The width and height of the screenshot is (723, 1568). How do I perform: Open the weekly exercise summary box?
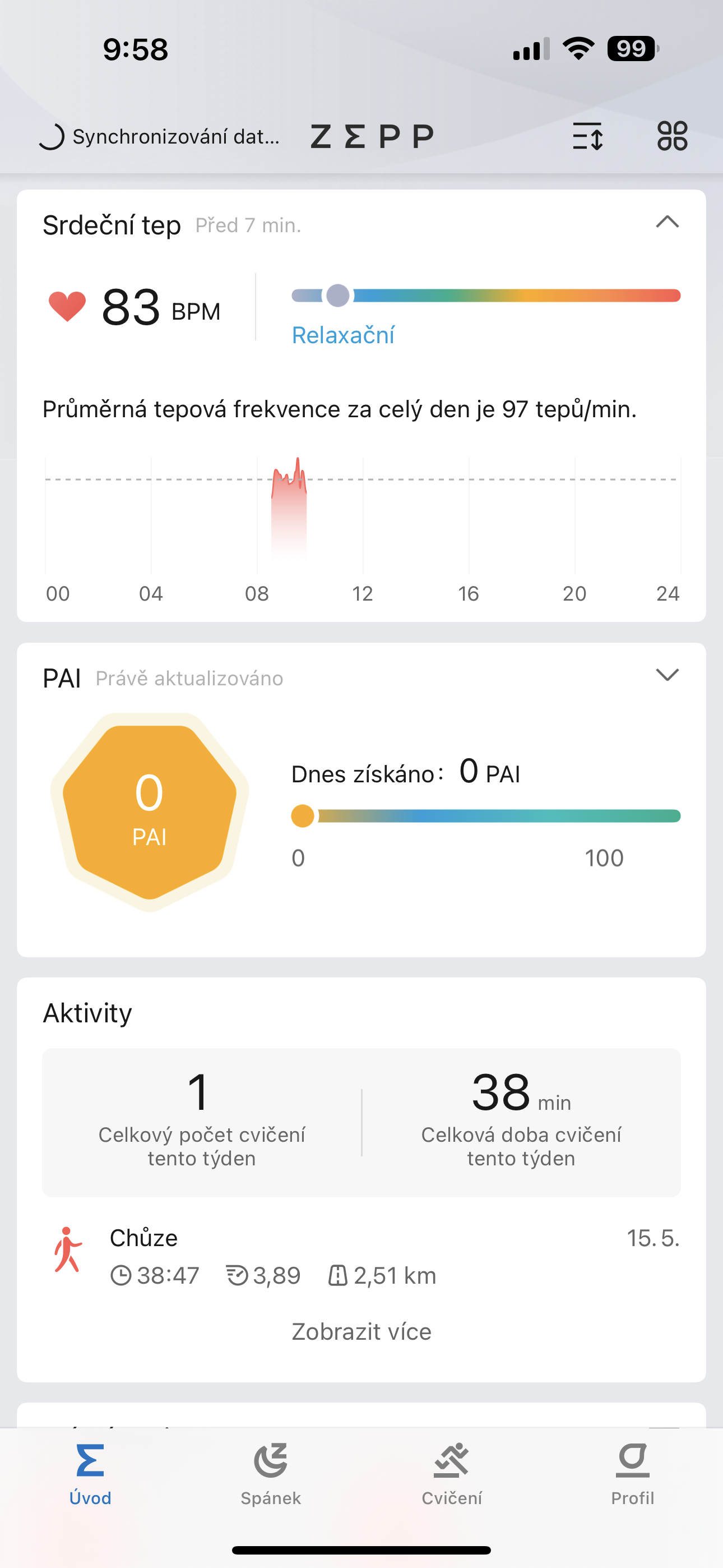pyautogui.click(x=361, y=1122)
